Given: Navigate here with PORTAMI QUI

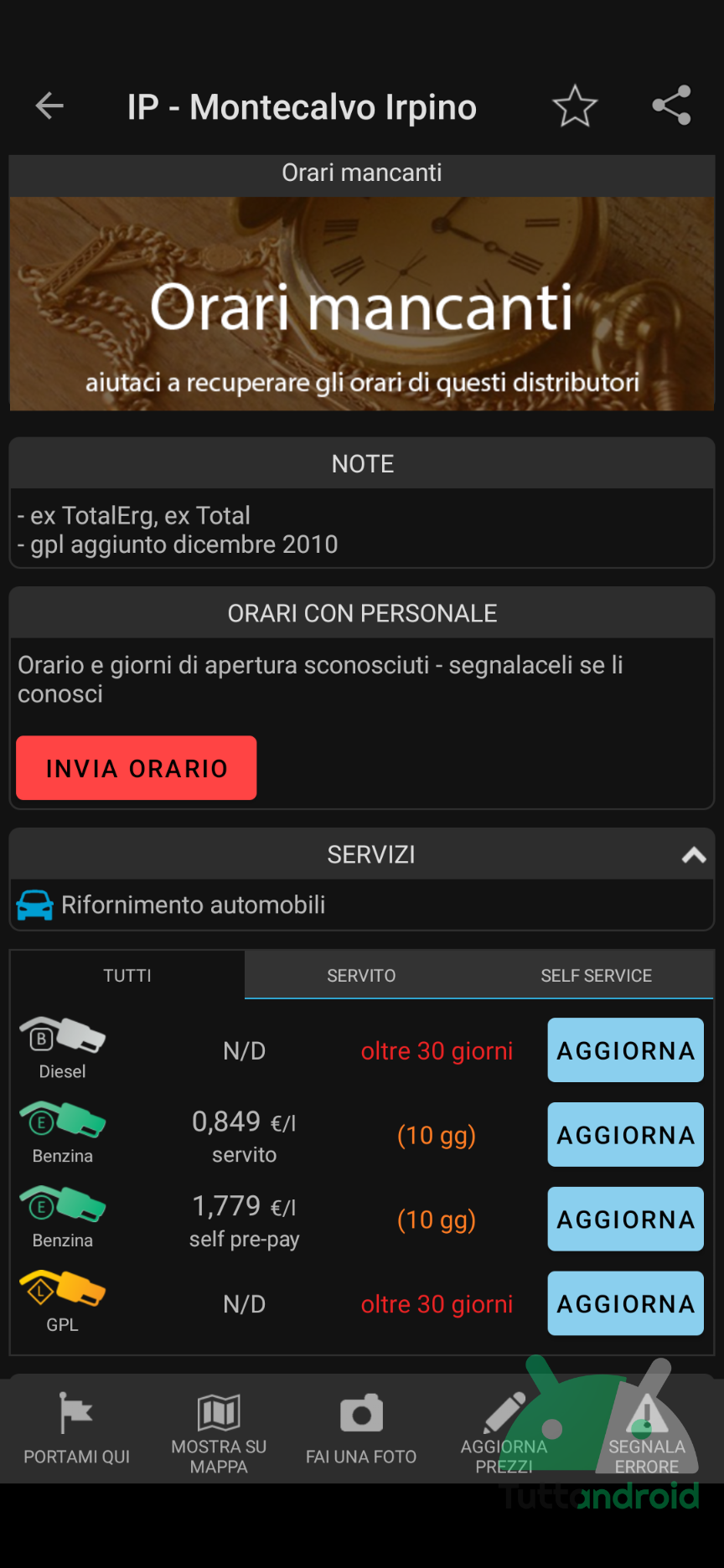Looking at the screenshot, I should pyautogui.click(x=76, y=1429).
